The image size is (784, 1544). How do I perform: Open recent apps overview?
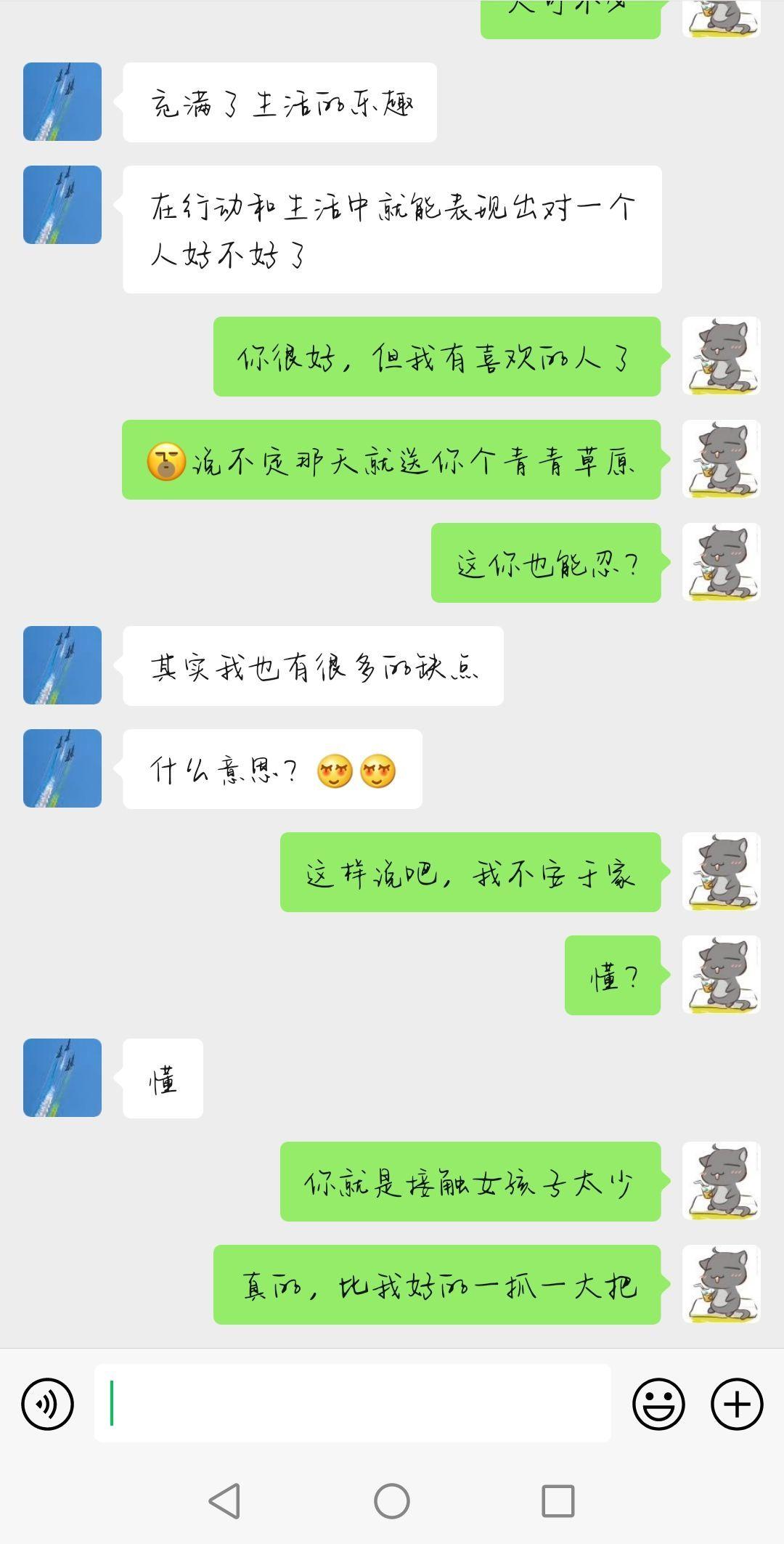click(558, 1500)
